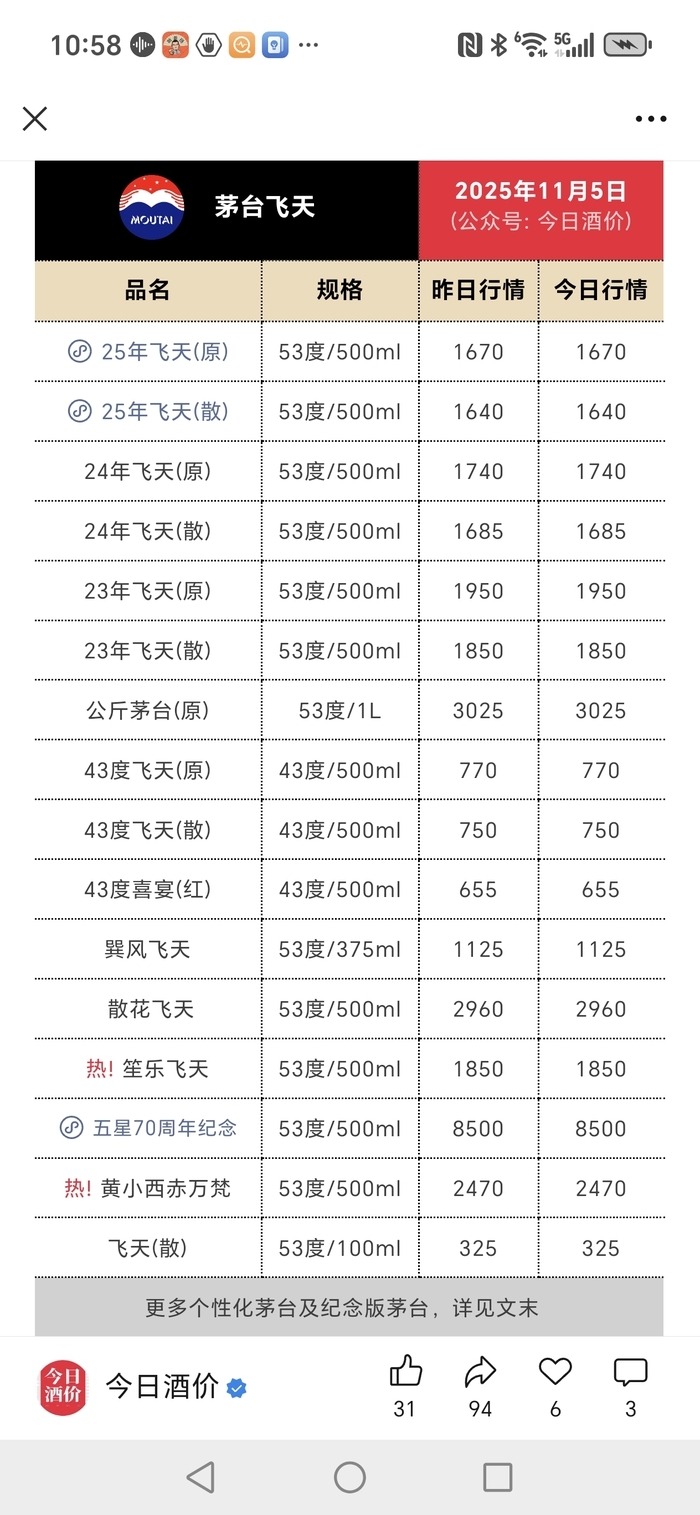Like this article with thumbs up
This screenshot has width=700, height=1515.
coord(405,1372)
